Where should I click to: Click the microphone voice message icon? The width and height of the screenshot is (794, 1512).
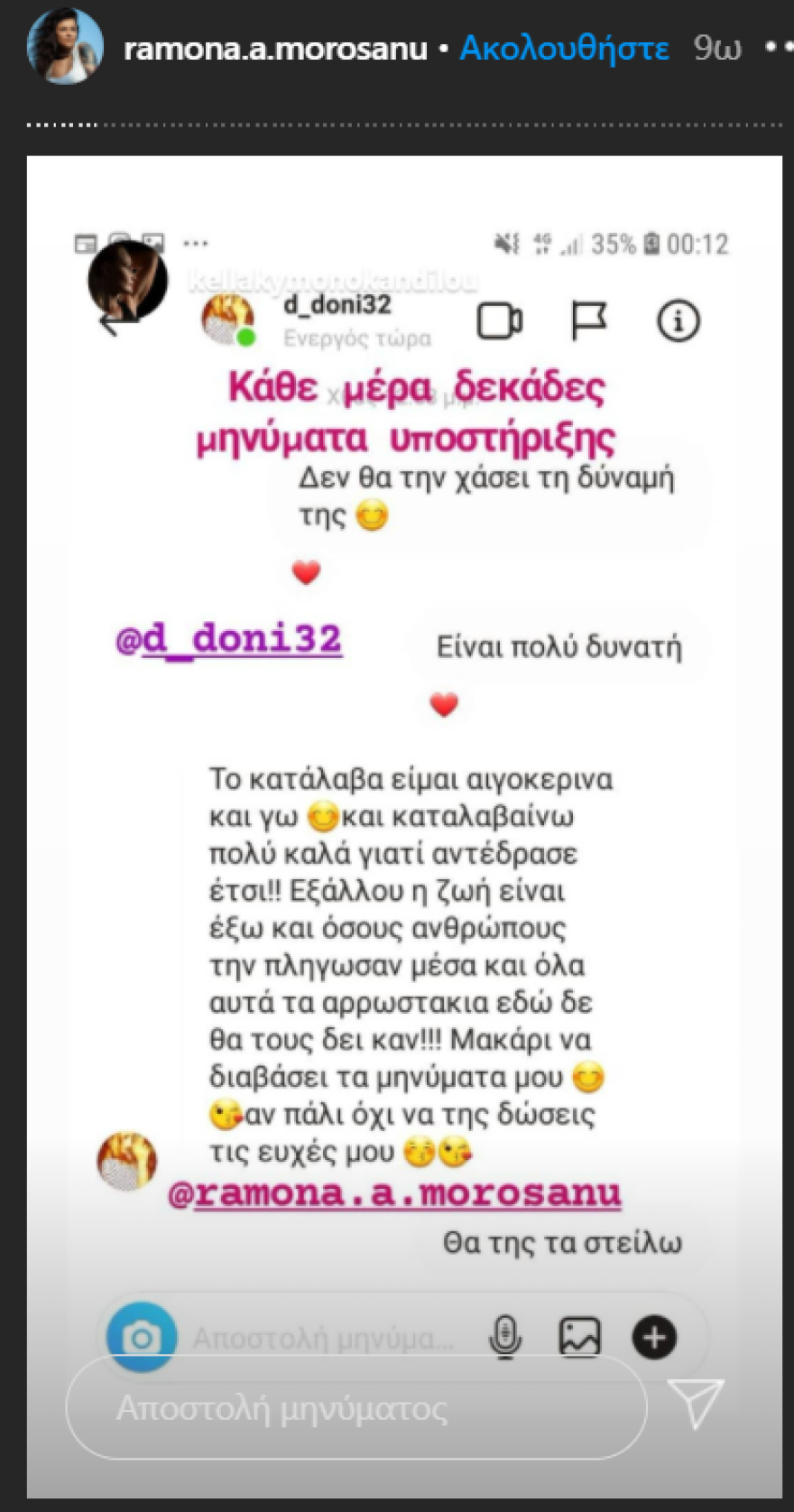click(x=505, y=1337)
